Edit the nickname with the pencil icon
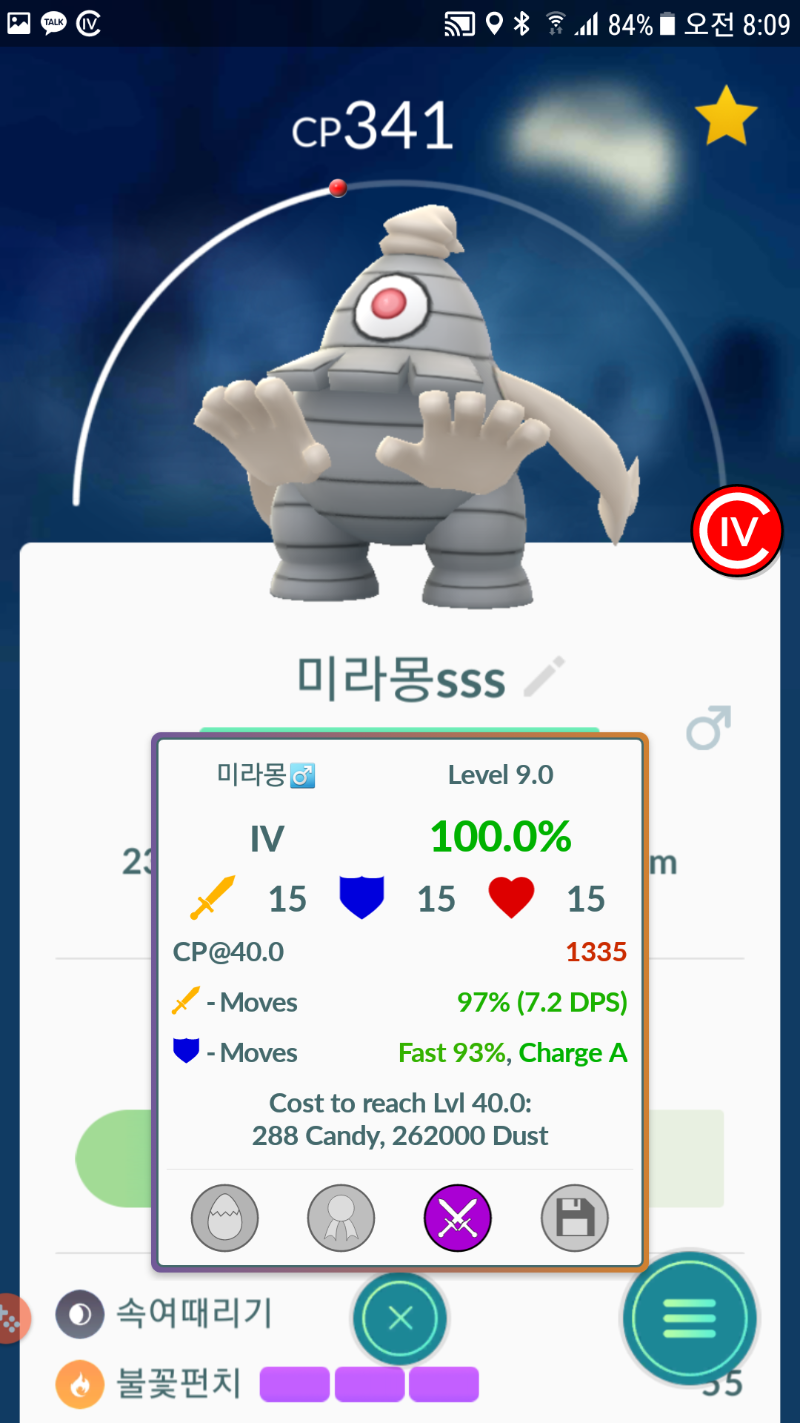Screen dimensions: 800x1423 [545, 677]
